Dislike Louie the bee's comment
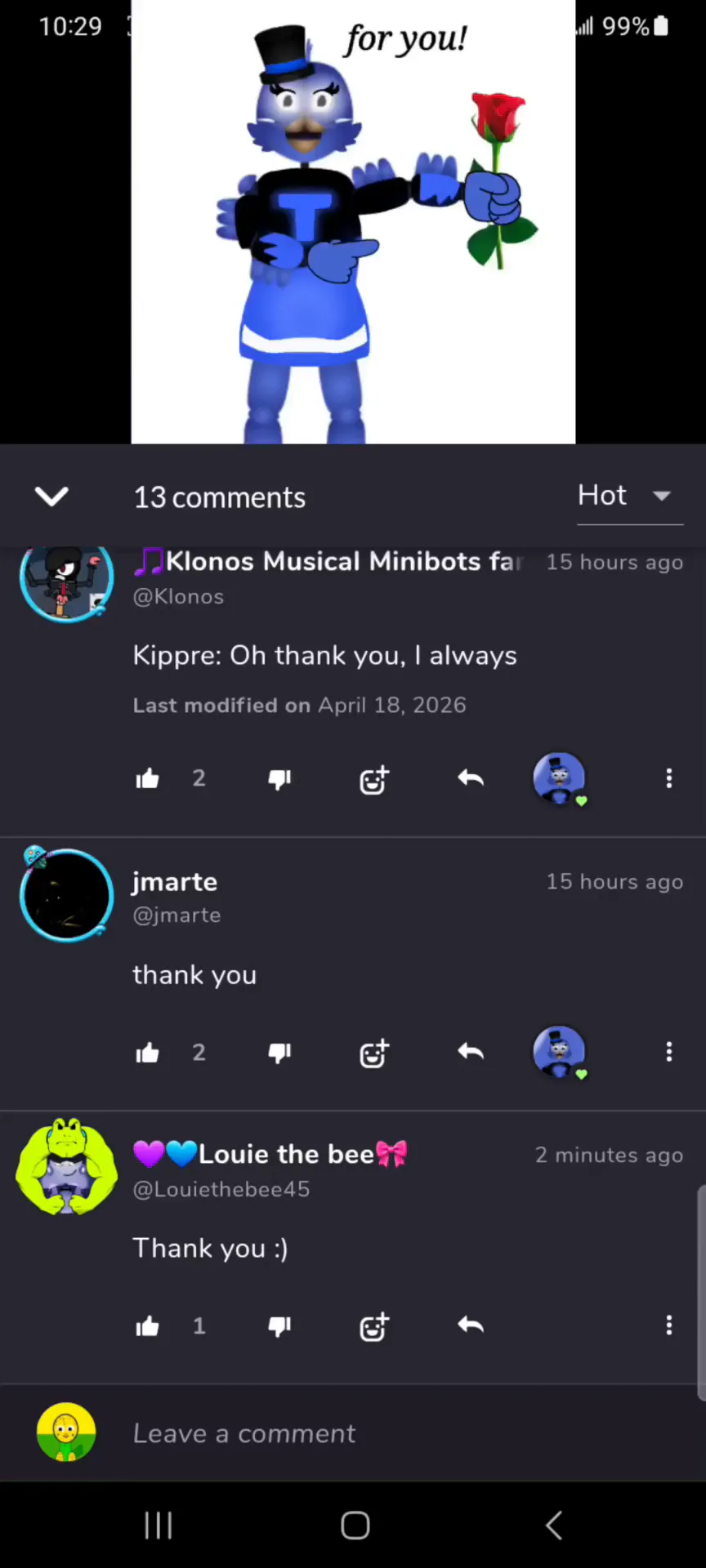 click(279, 1326)
